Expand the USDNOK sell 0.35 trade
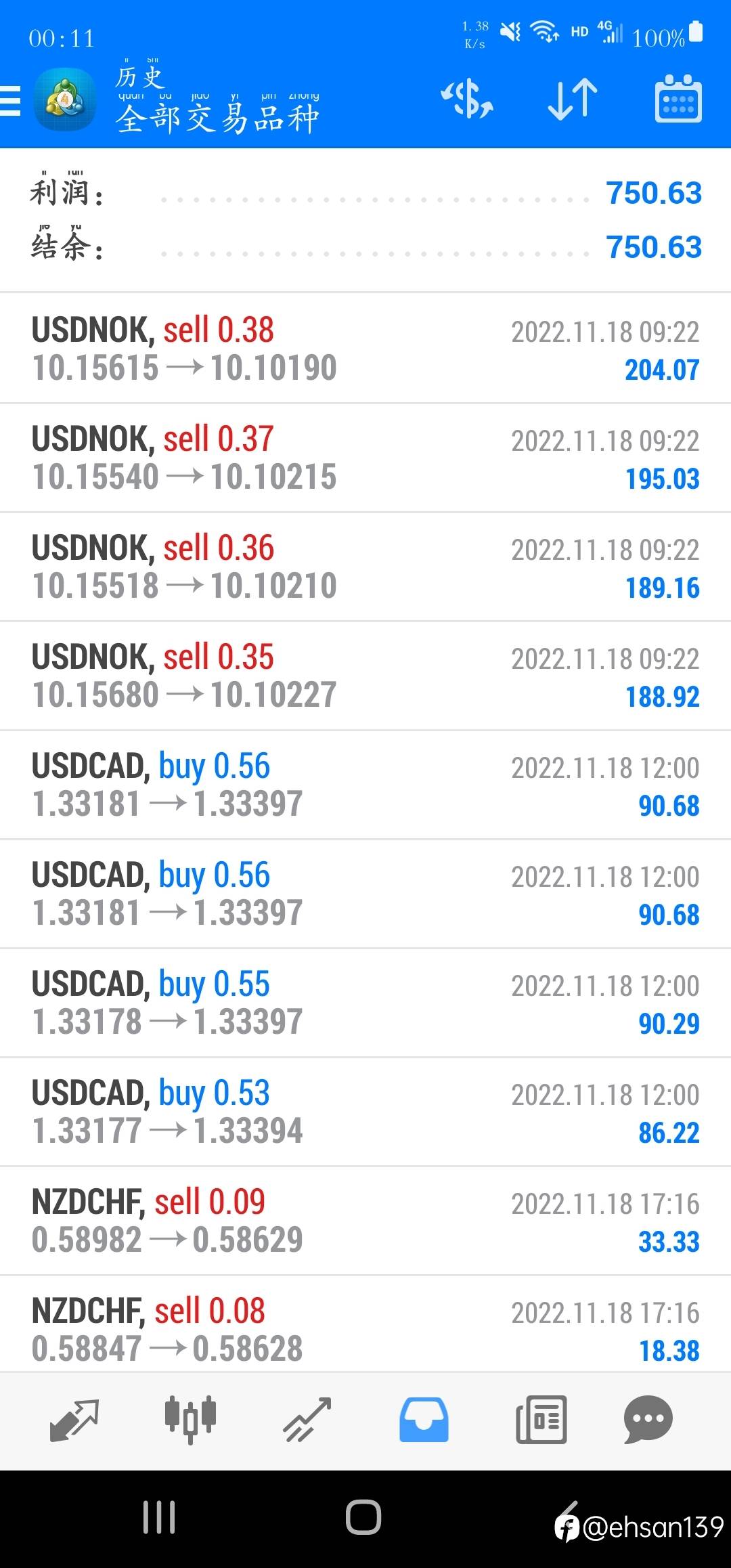The width and height of the screenshot is (731, 1568). 365,676
